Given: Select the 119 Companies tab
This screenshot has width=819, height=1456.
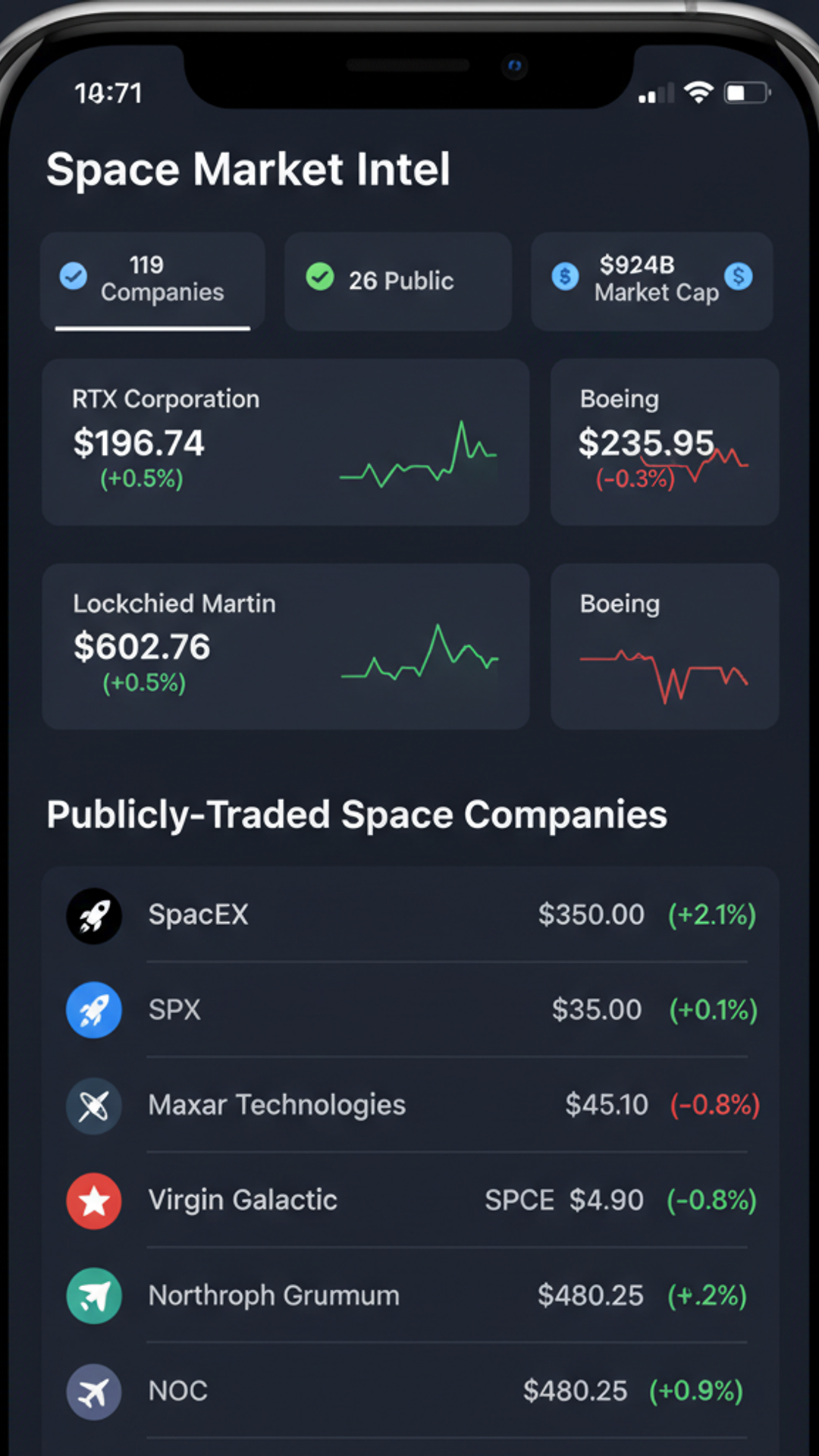Looking at the screenshot, I should click(152, 281).
